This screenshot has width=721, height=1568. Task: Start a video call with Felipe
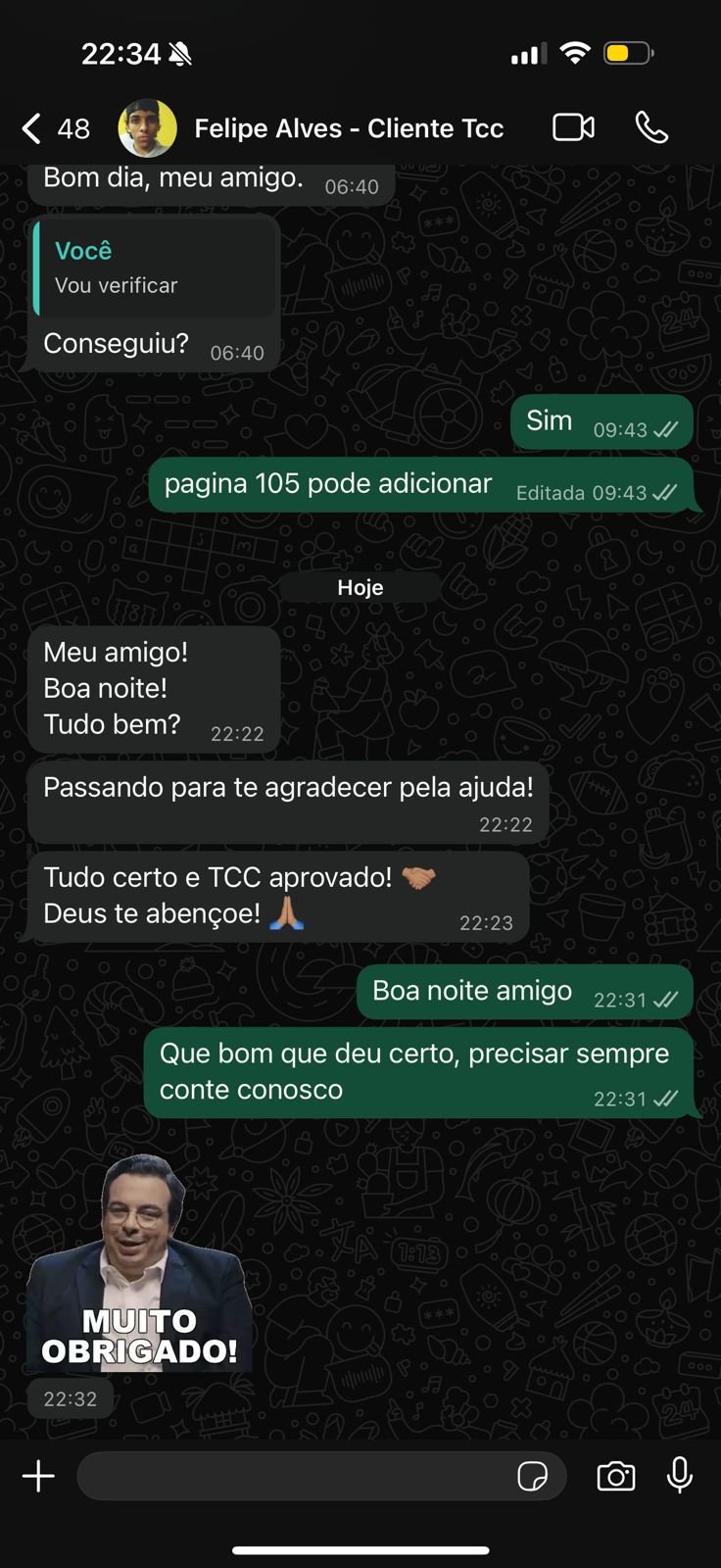point(573,127)
